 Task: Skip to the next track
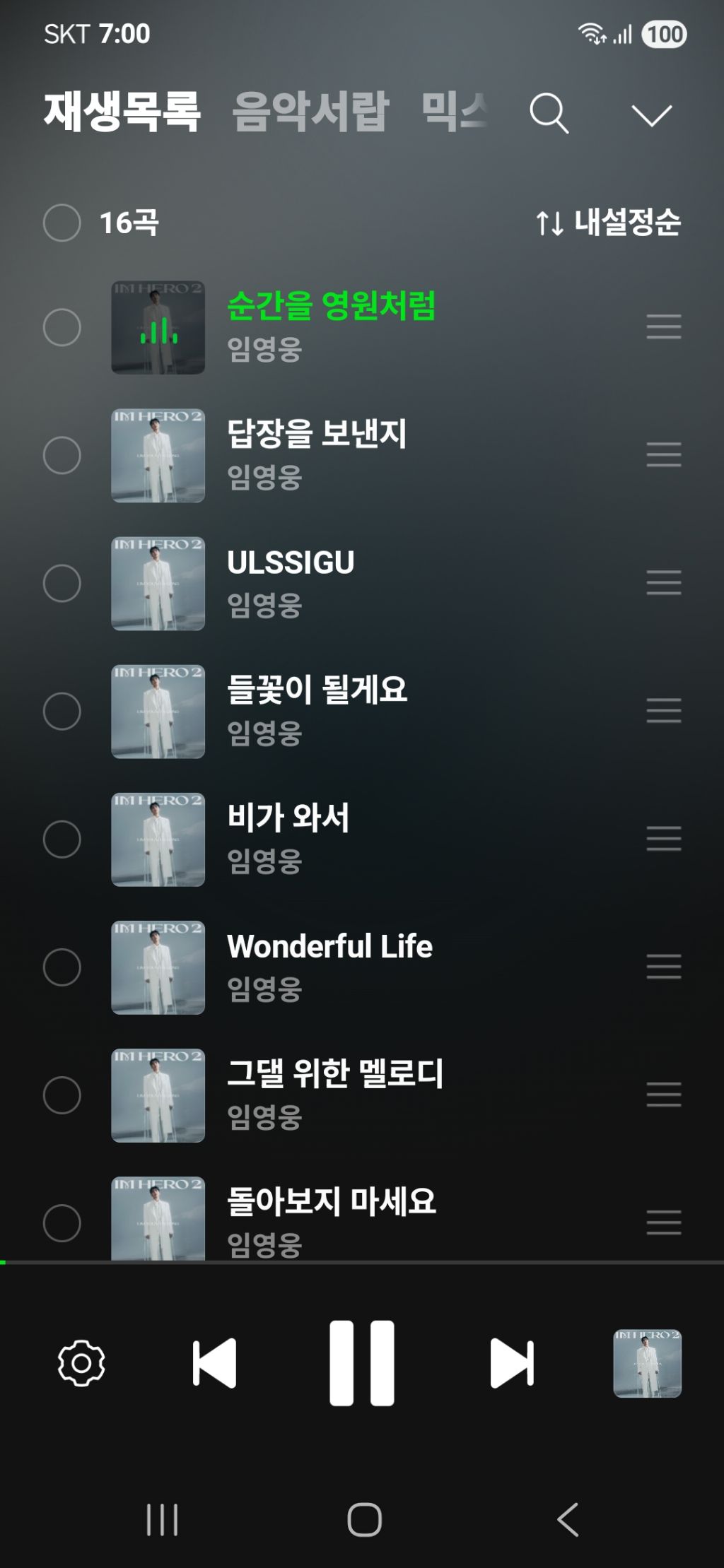pyautogui.click(x=512, y=1362)
